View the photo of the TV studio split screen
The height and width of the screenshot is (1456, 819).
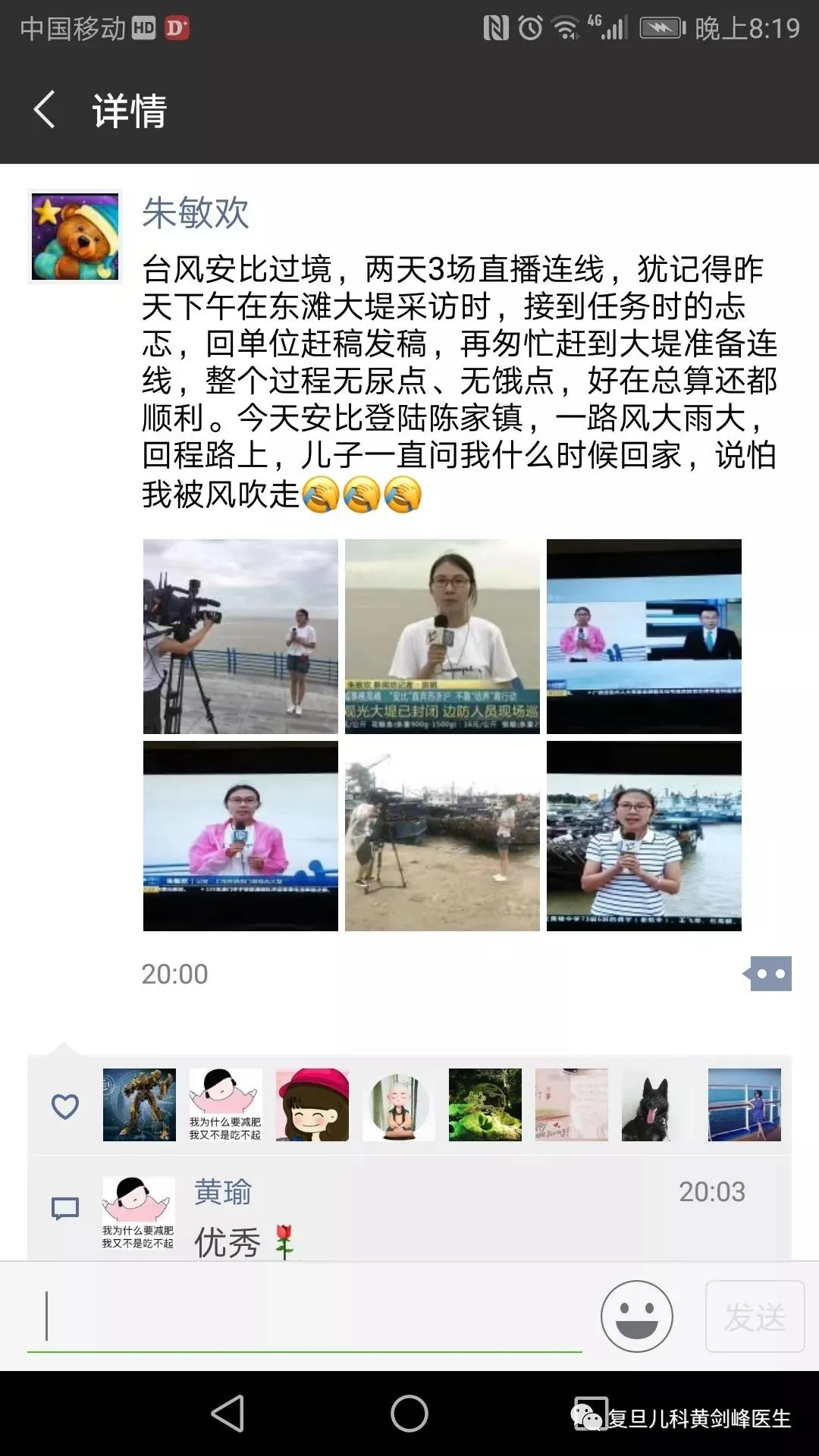coord(644,636)
